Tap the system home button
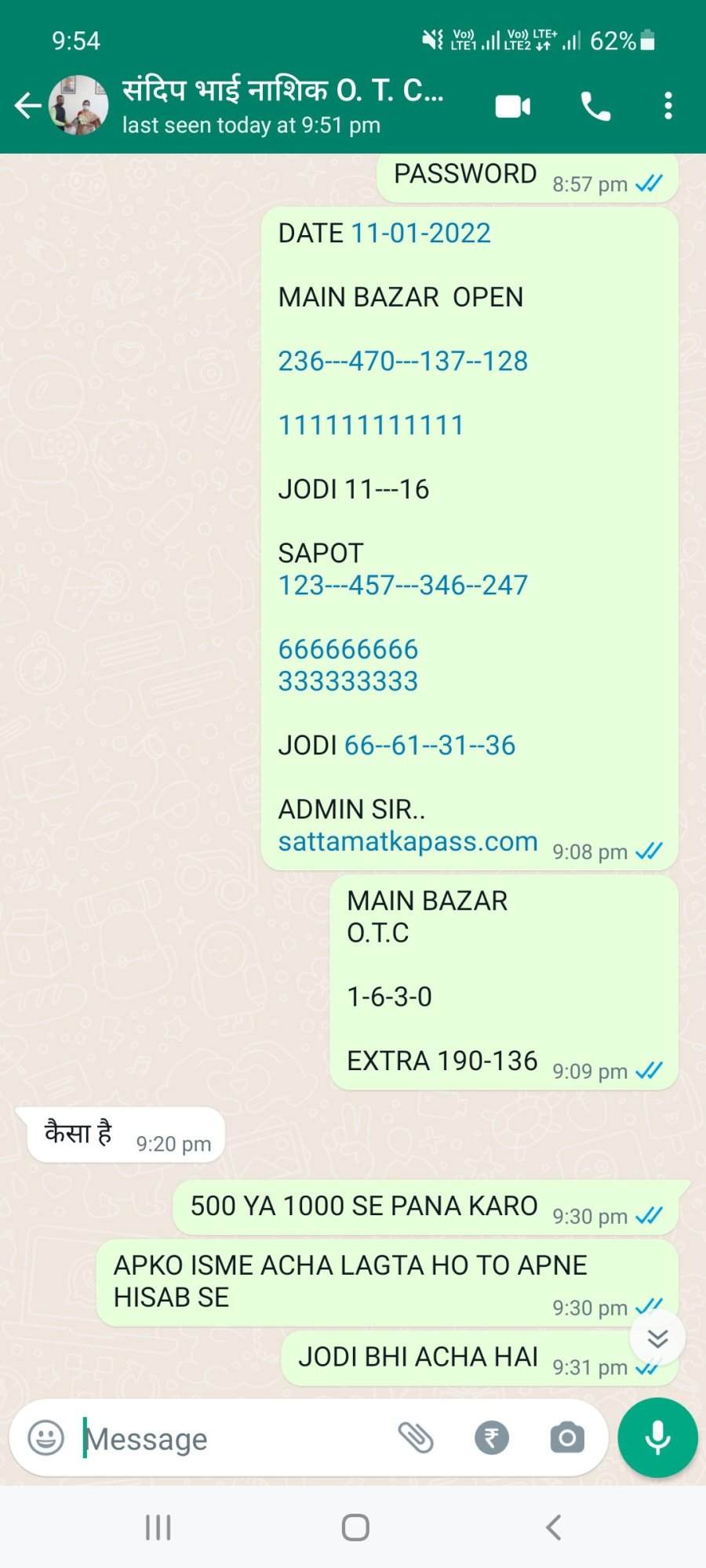 point(355,1527)
